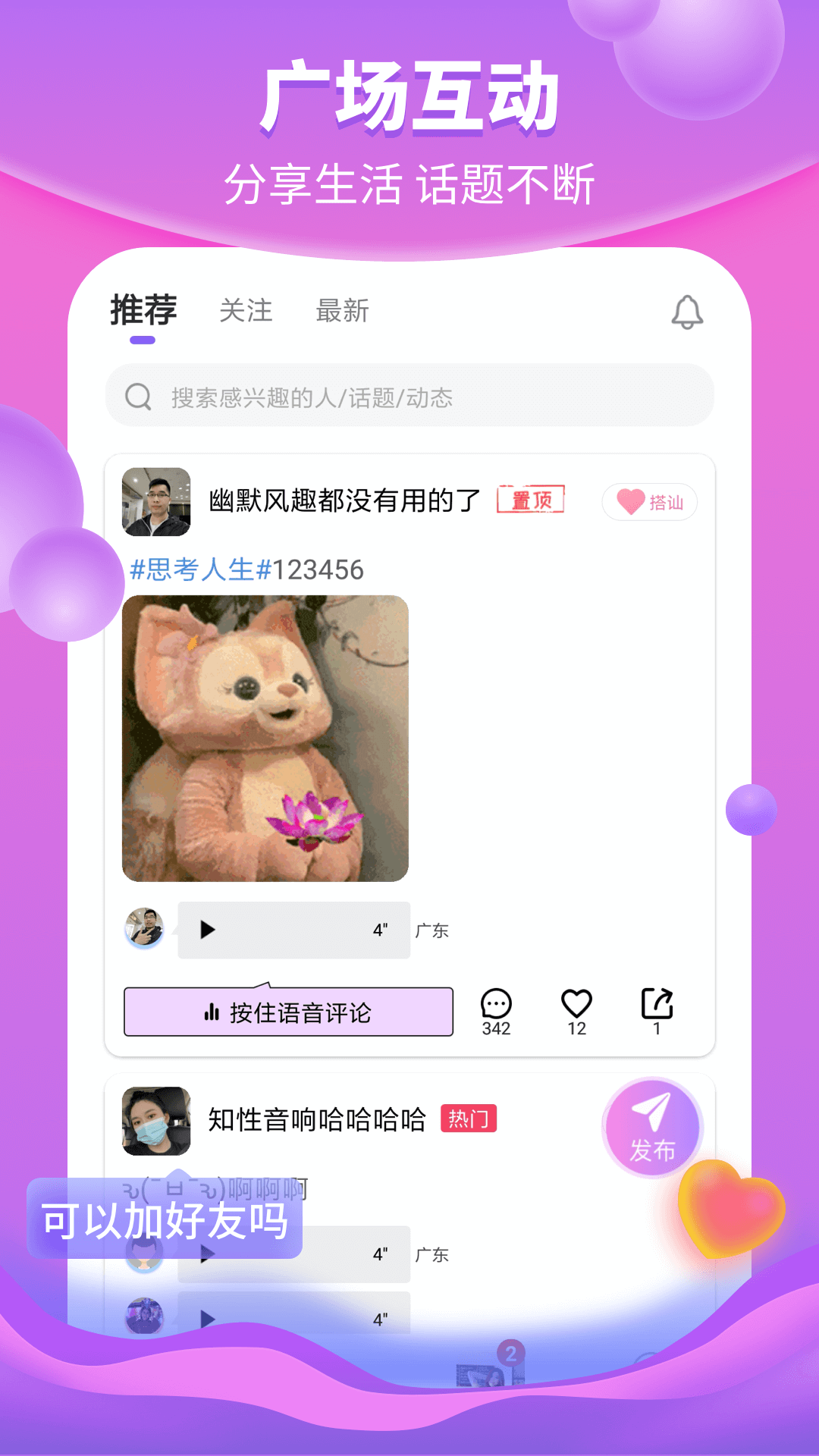The image size is (819, 1456).
Task: Tap the 发布 paper plane publish button
Action: [x=652, y=1128]
